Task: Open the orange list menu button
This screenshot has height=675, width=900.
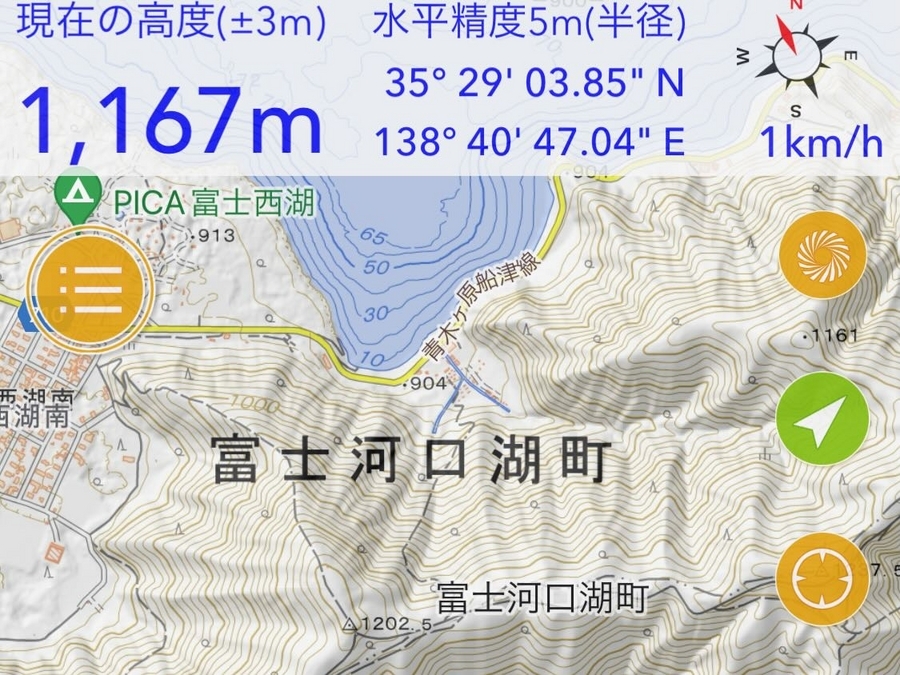Action: pos(92,288)
